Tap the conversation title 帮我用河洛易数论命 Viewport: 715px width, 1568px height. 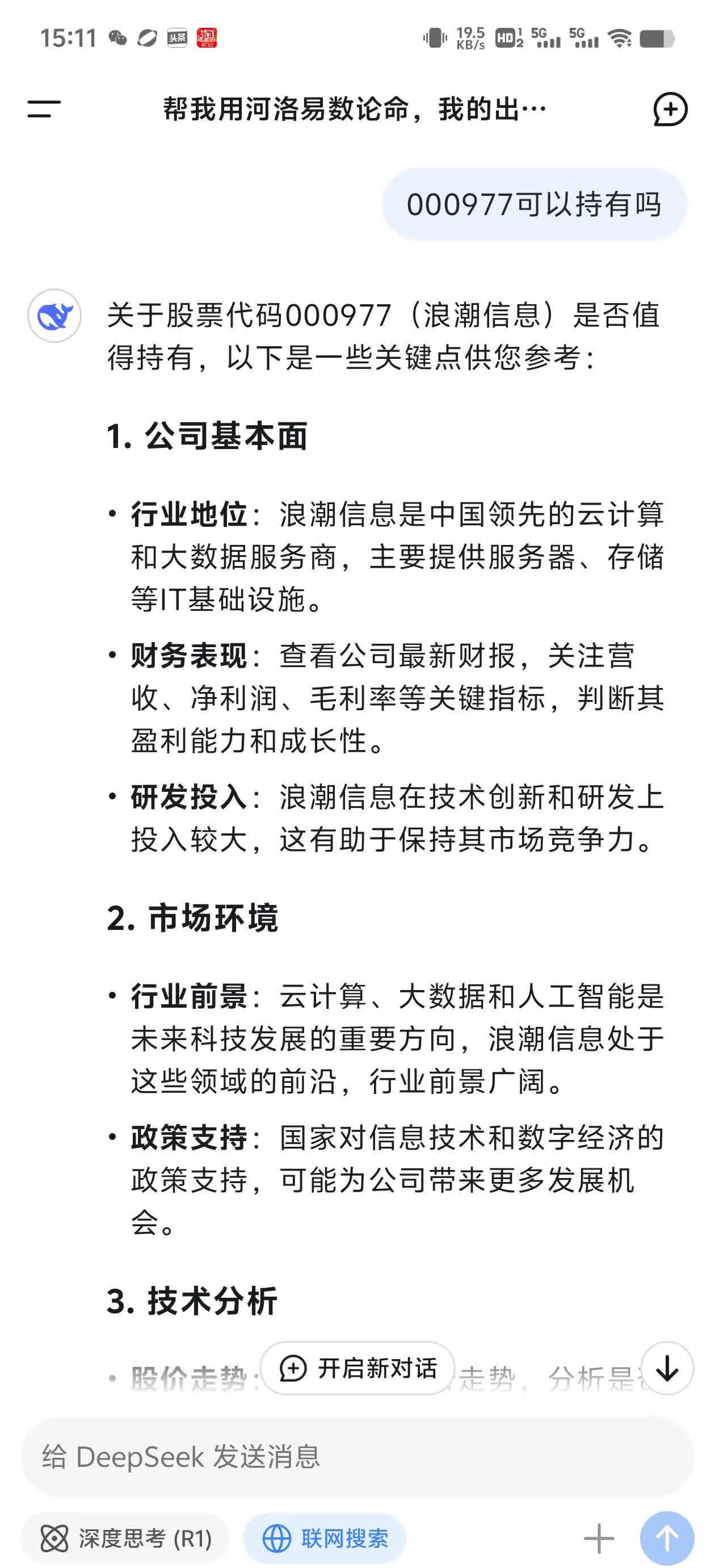[353, 108]
